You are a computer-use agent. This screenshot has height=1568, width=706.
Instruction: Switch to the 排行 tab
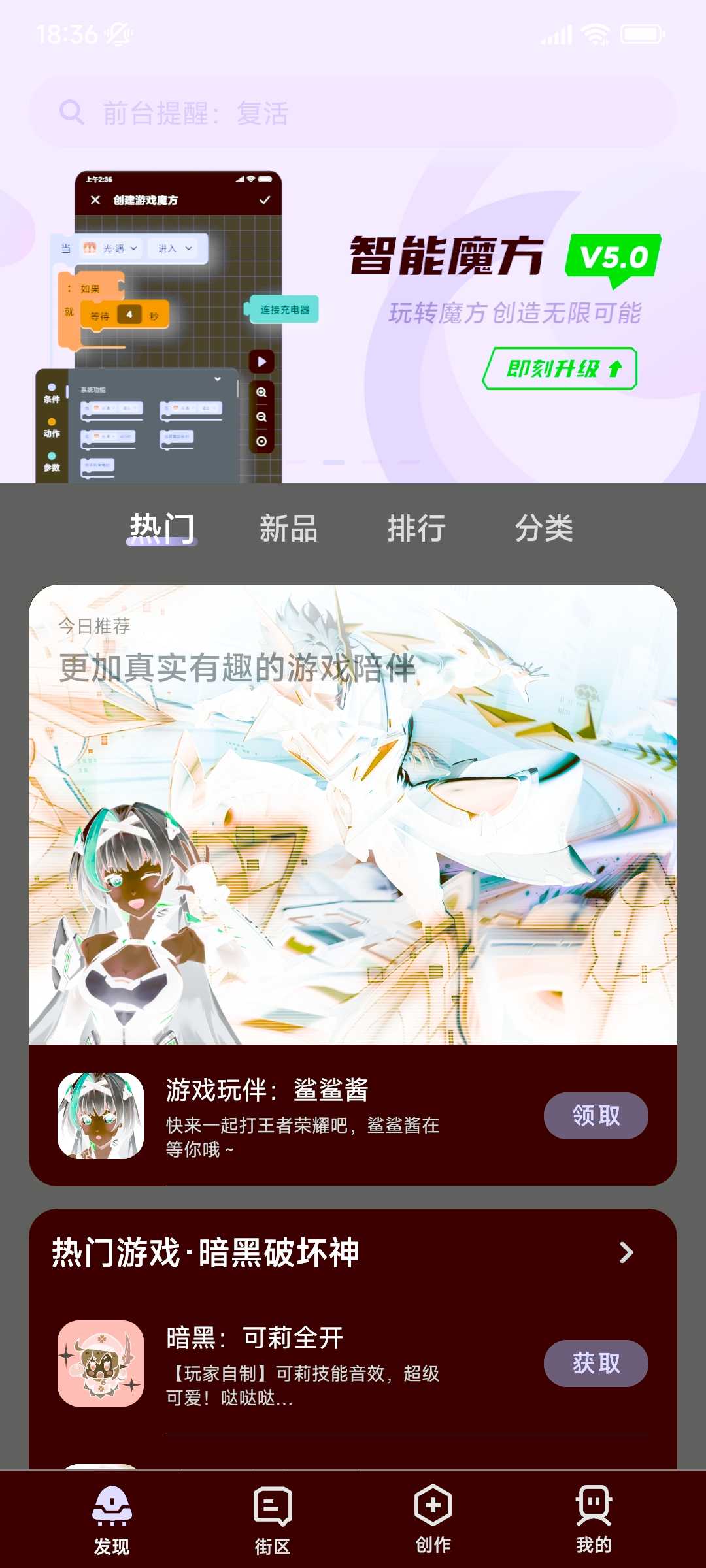(x=416, y=528)
